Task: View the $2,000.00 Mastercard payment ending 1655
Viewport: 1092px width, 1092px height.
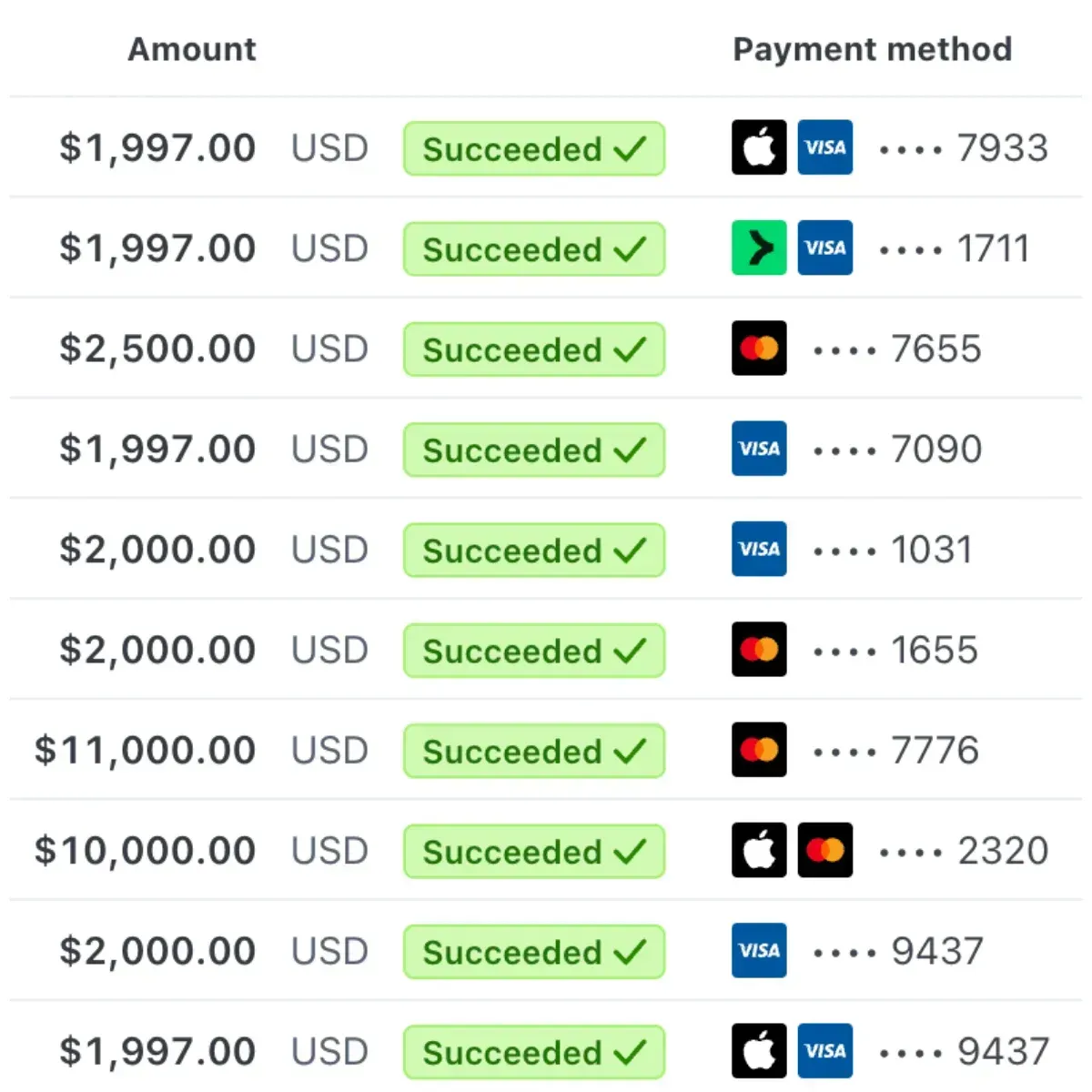Action: [x=157, y=650]
